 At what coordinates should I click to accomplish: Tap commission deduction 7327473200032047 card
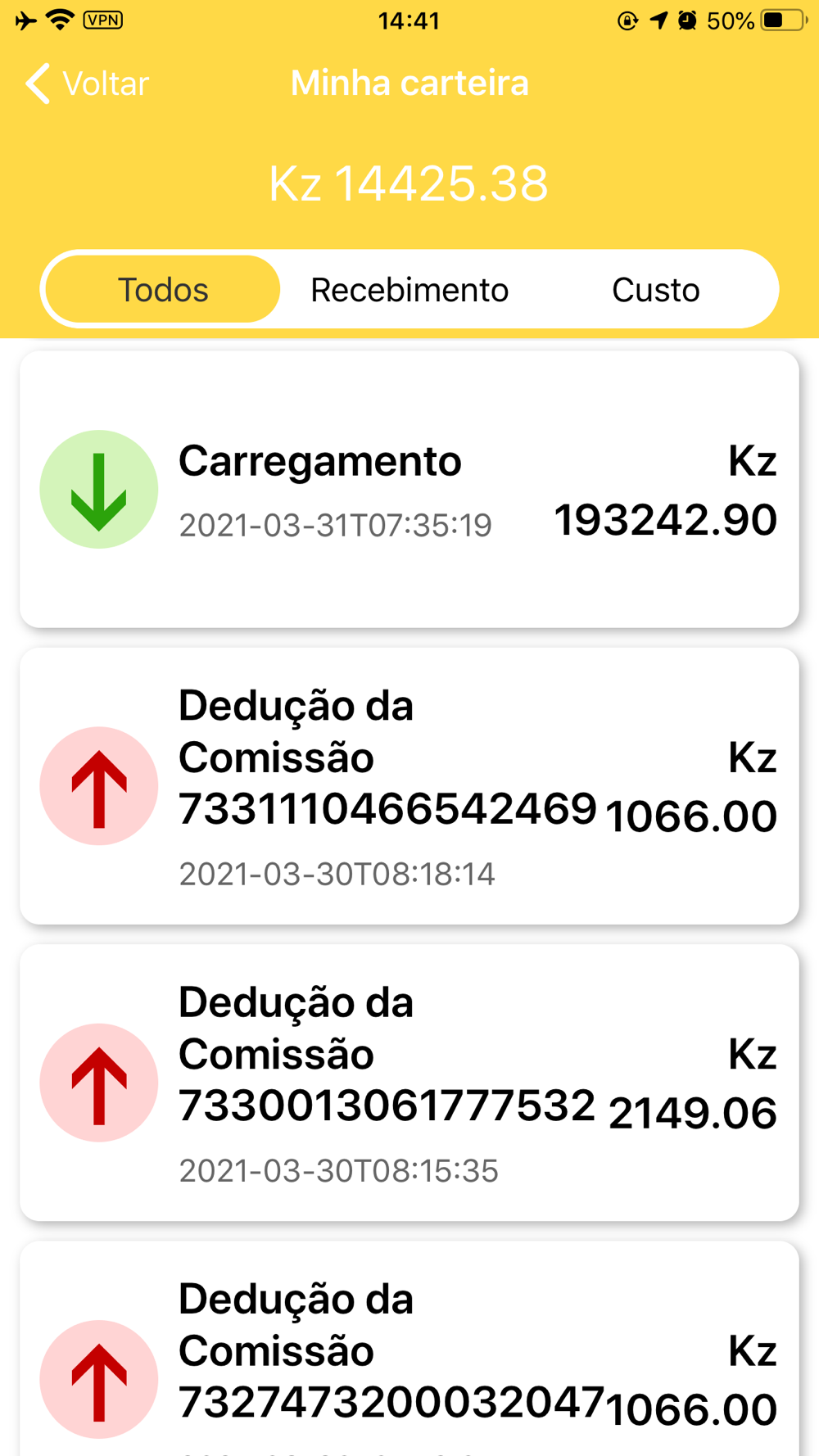coord(409,1349)
